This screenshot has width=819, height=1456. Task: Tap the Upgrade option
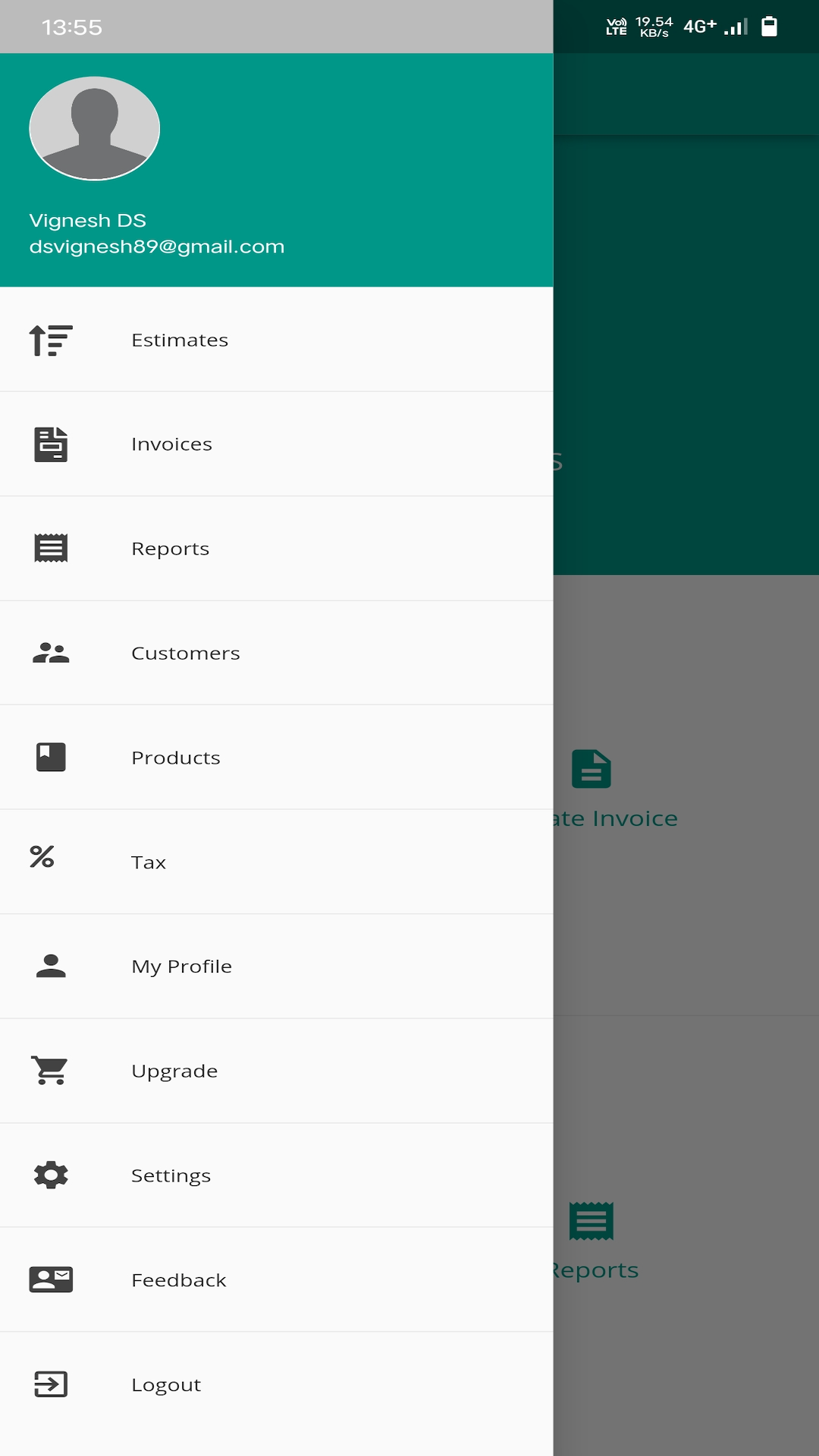point(276,1071)
